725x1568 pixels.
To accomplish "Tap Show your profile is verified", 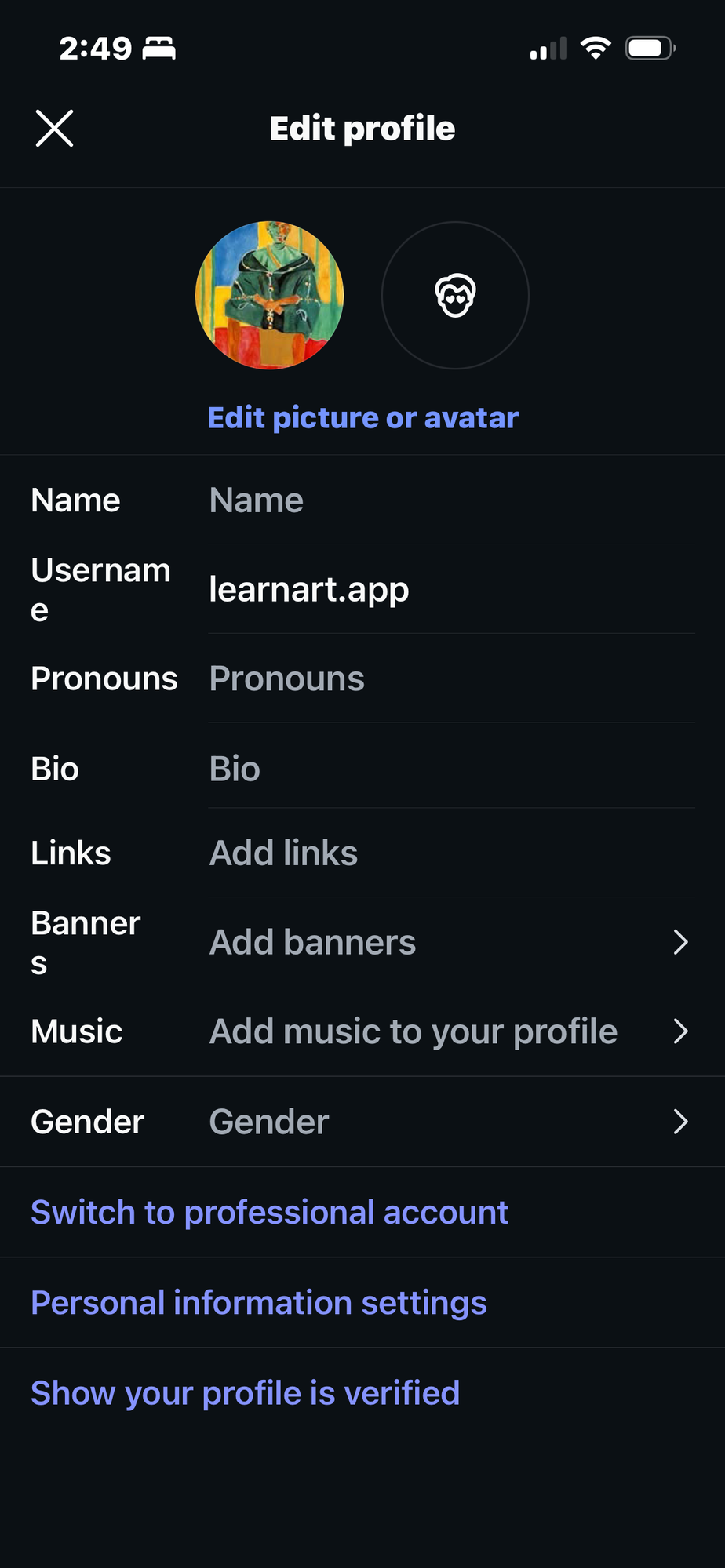I will 244,1393.
